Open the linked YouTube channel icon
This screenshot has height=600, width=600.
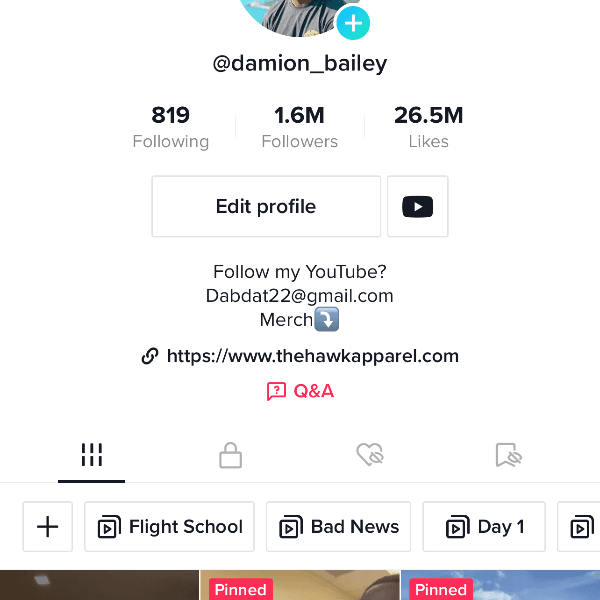(x=417, y=207)
